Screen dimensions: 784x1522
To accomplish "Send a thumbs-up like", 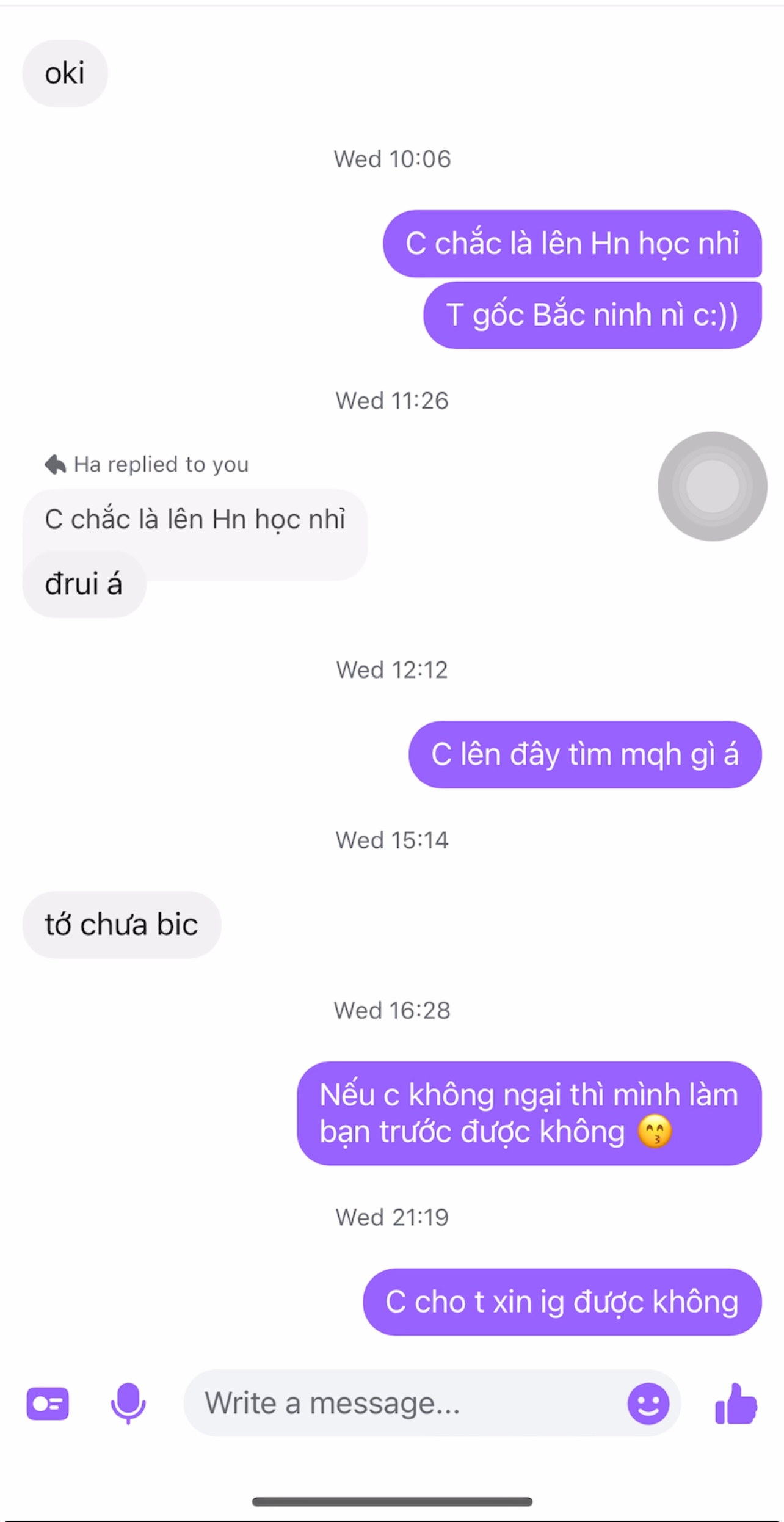I will [x=736, y=1404].
